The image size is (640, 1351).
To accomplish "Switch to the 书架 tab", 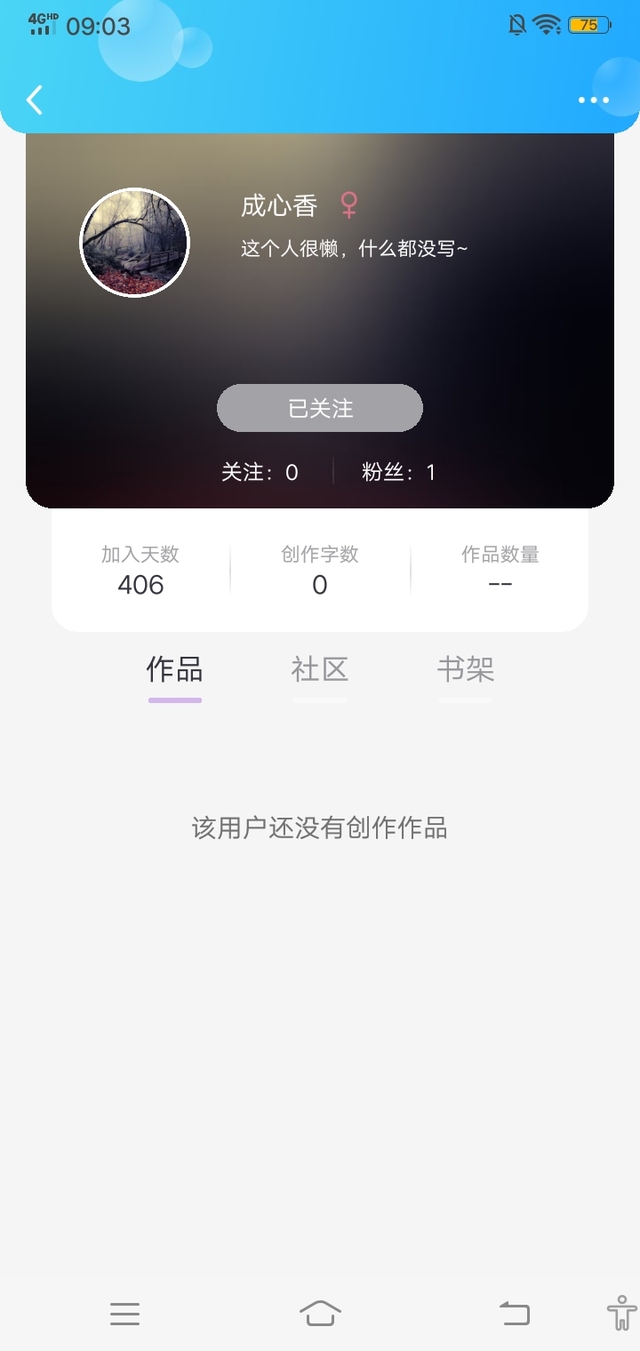I will (x=465, y=670).
